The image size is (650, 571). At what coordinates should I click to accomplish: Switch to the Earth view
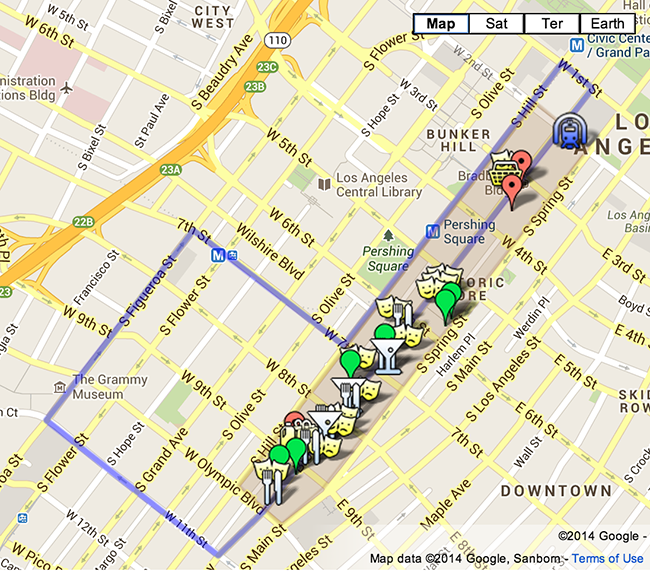coord(607,24)
